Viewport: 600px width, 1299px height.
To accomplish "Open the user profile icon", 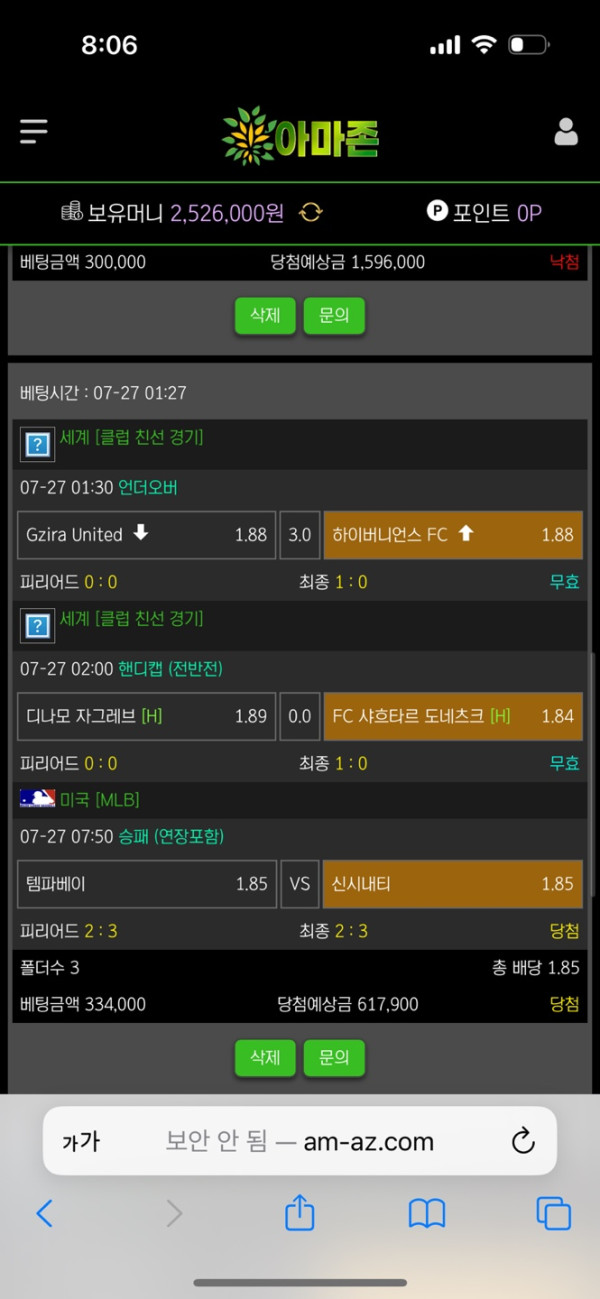I will (x=566, y=132).
